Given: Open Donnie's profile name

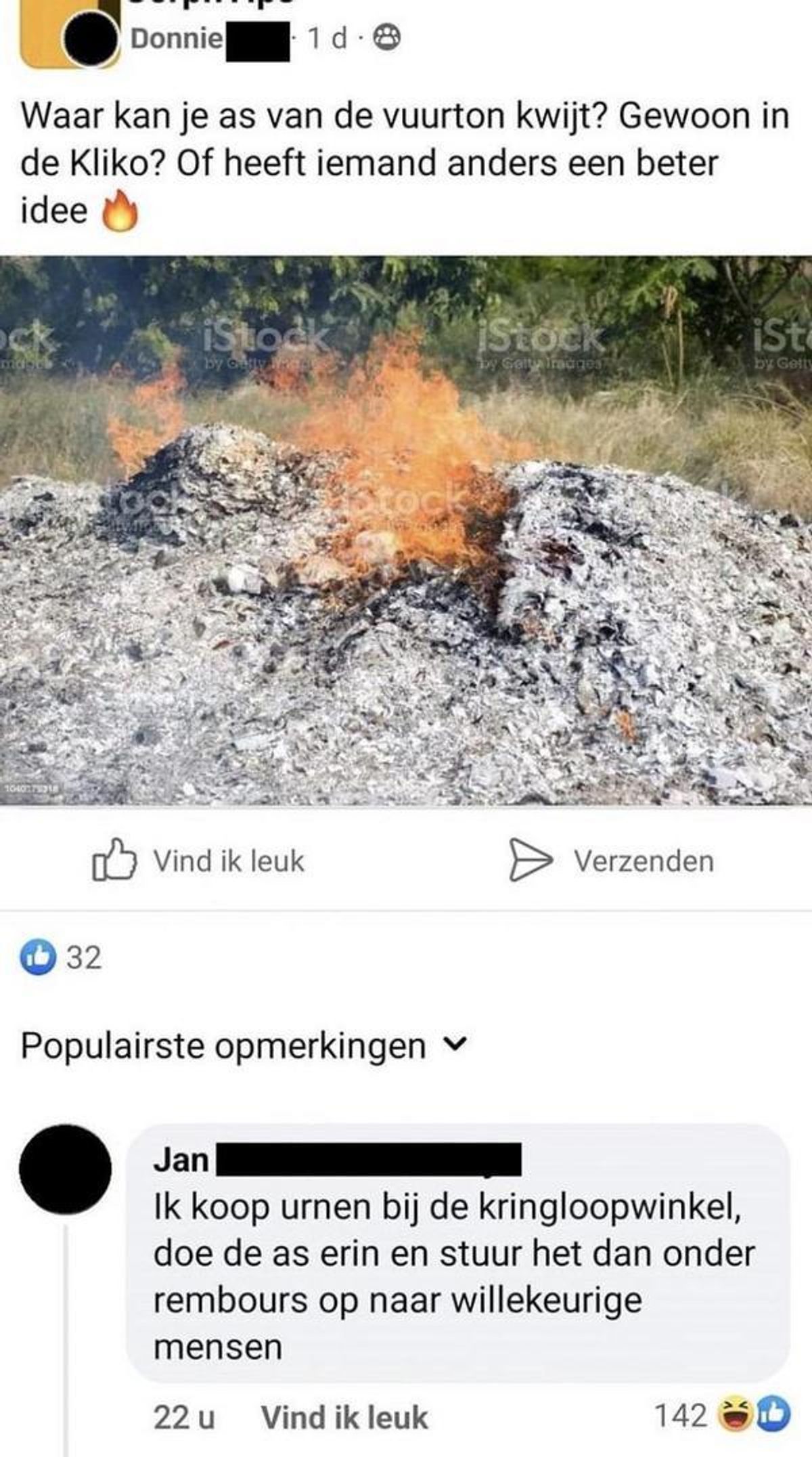Looking at the screenshot, I should [x=177, y=39].
